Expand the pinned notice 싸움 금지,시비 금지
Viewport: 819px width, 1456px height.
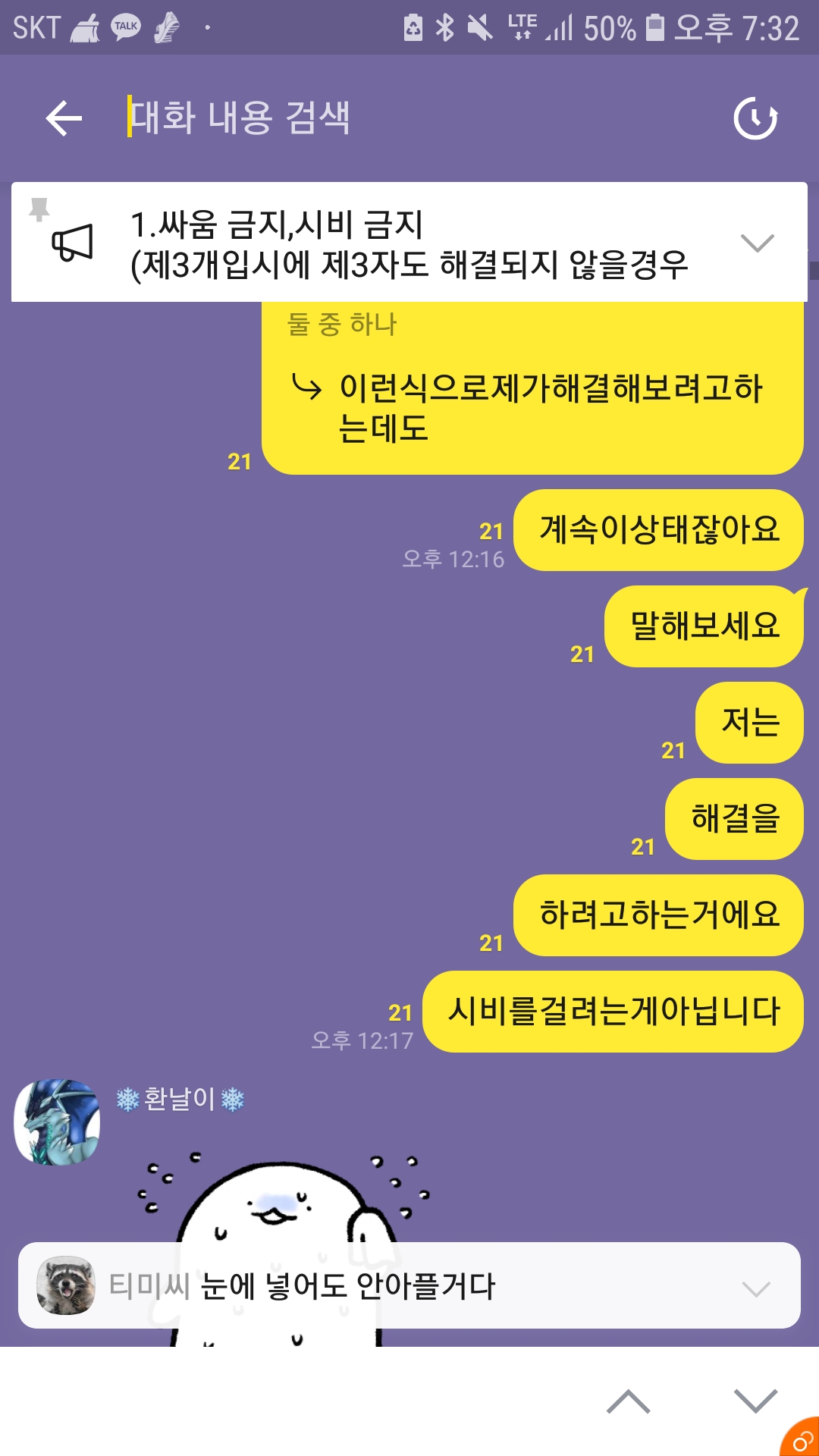[x=757, y=243]
